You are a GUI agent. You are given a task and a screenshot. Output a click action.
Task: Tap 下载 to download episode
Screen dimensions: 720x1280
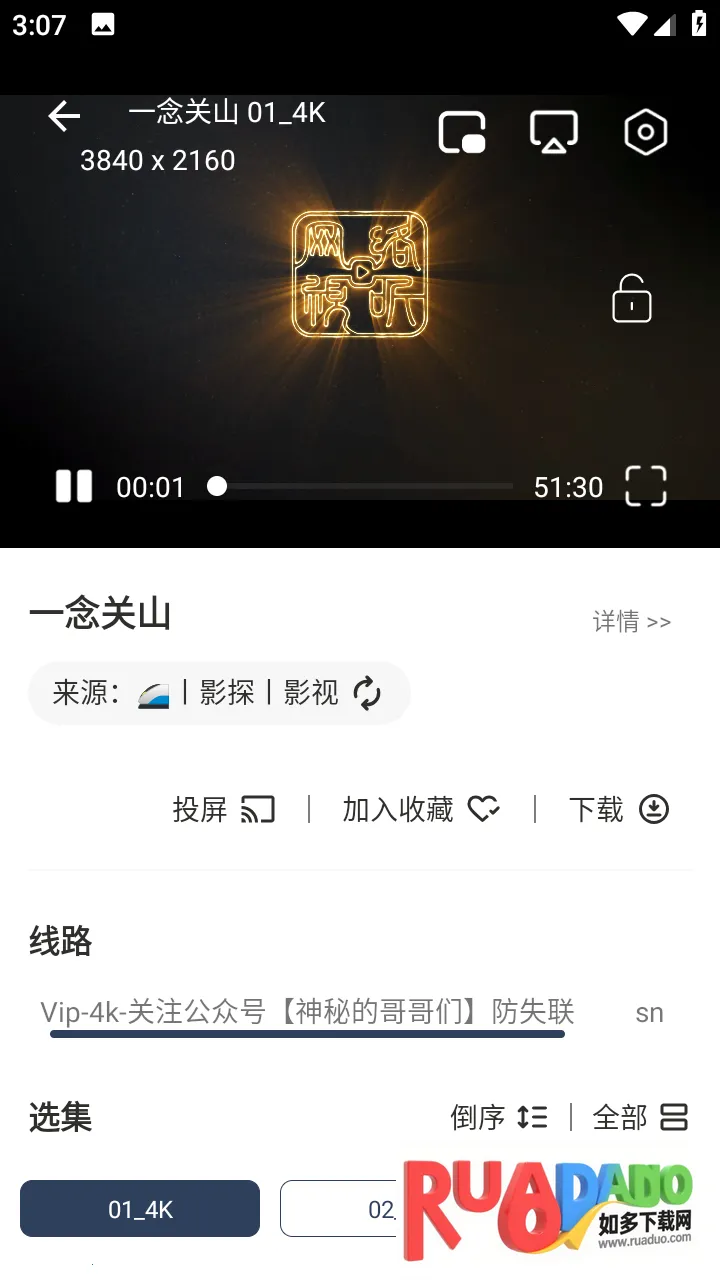(x=618, y=809)
